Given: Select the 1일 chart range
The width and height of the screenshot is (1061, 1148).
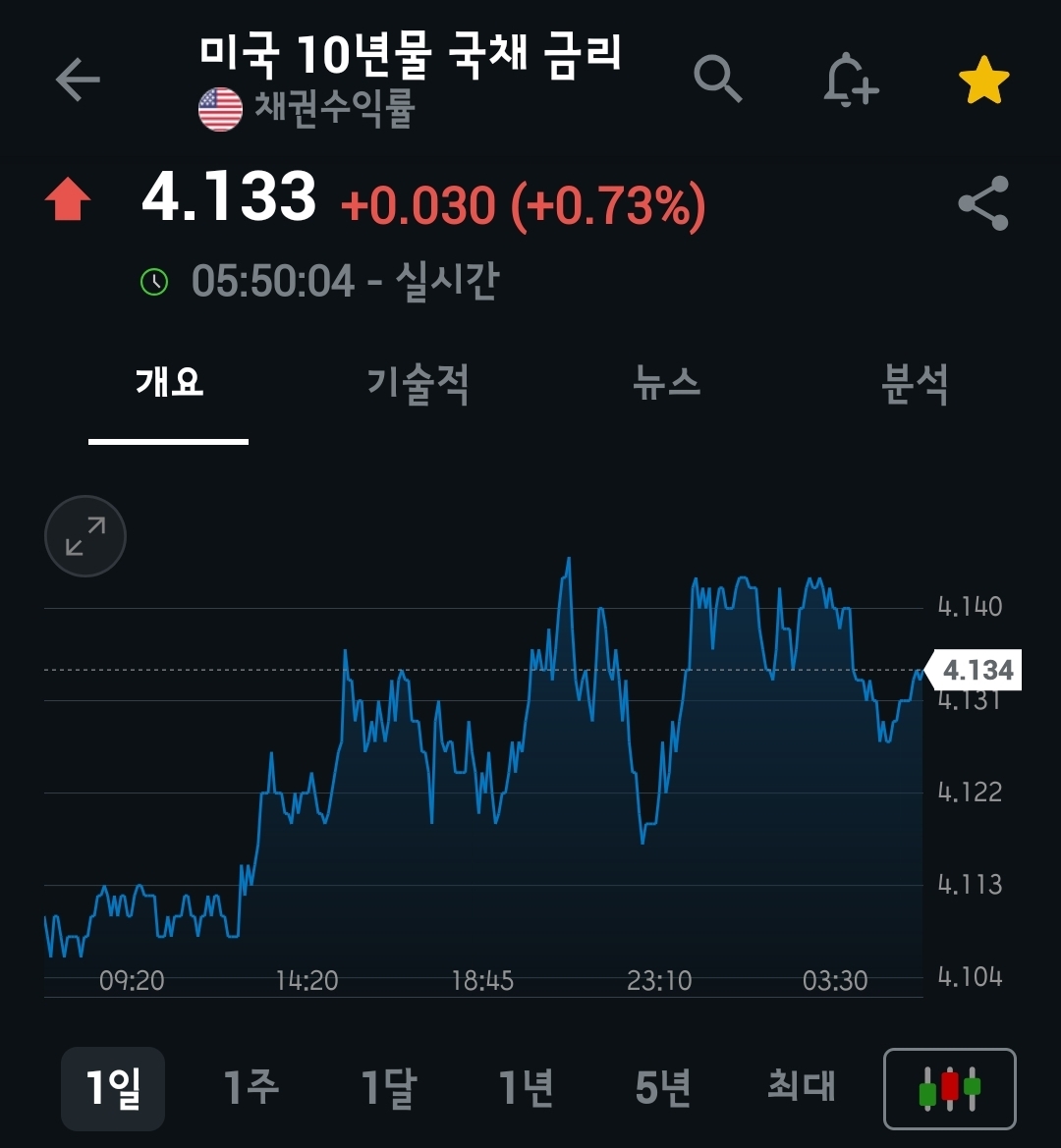Looking at the screenshot, I should click(x=113, y=1088).
